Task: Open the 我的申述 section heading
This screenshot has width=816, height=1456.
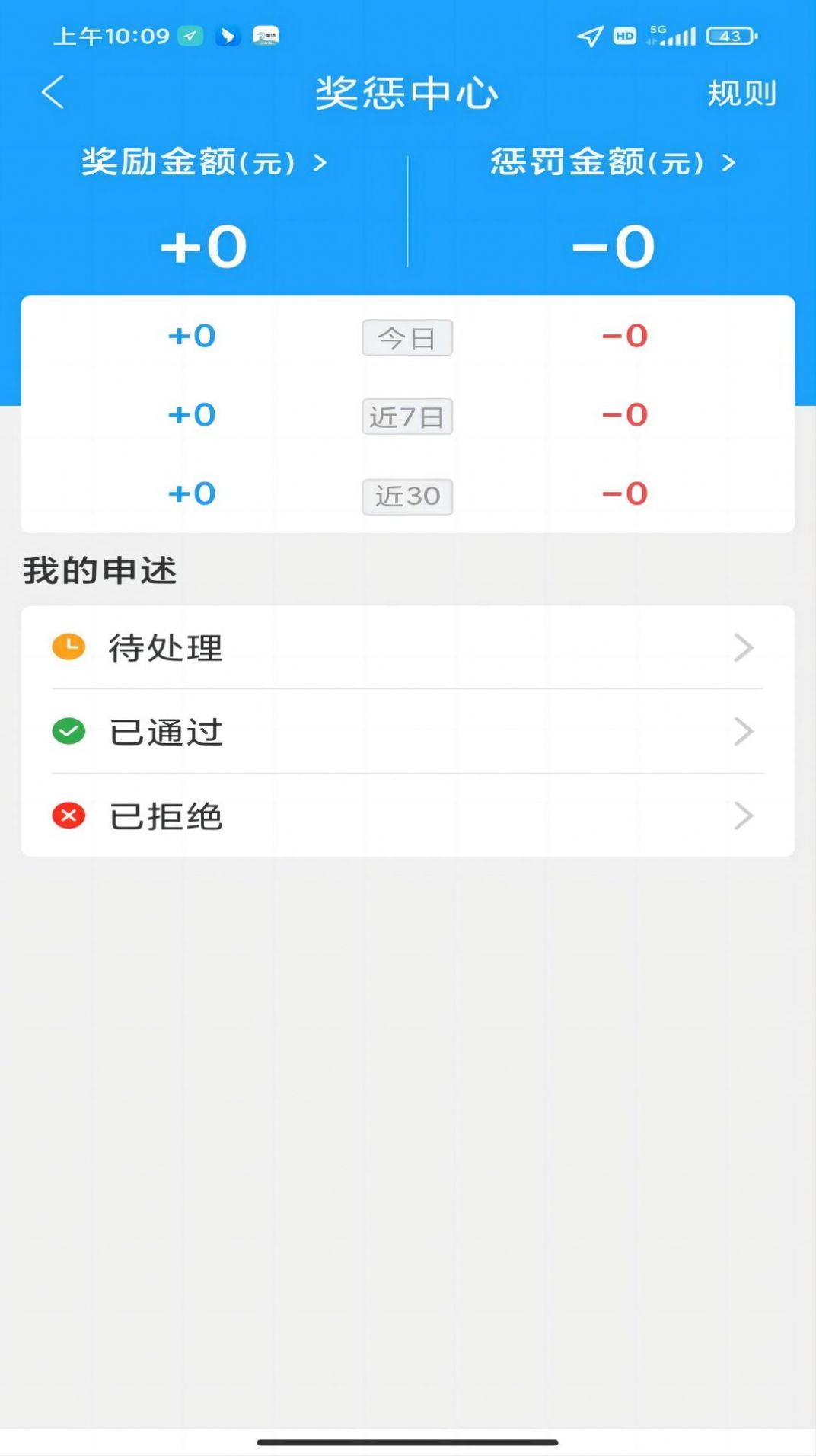Action: pos(100,568)
